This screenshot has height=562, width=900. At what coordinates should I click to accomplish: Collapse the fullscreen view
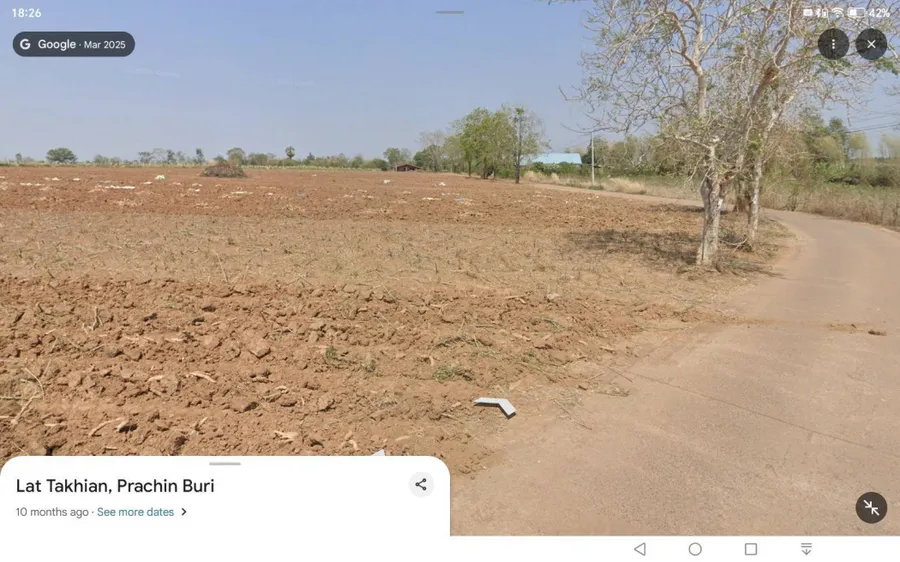(871, 508)
